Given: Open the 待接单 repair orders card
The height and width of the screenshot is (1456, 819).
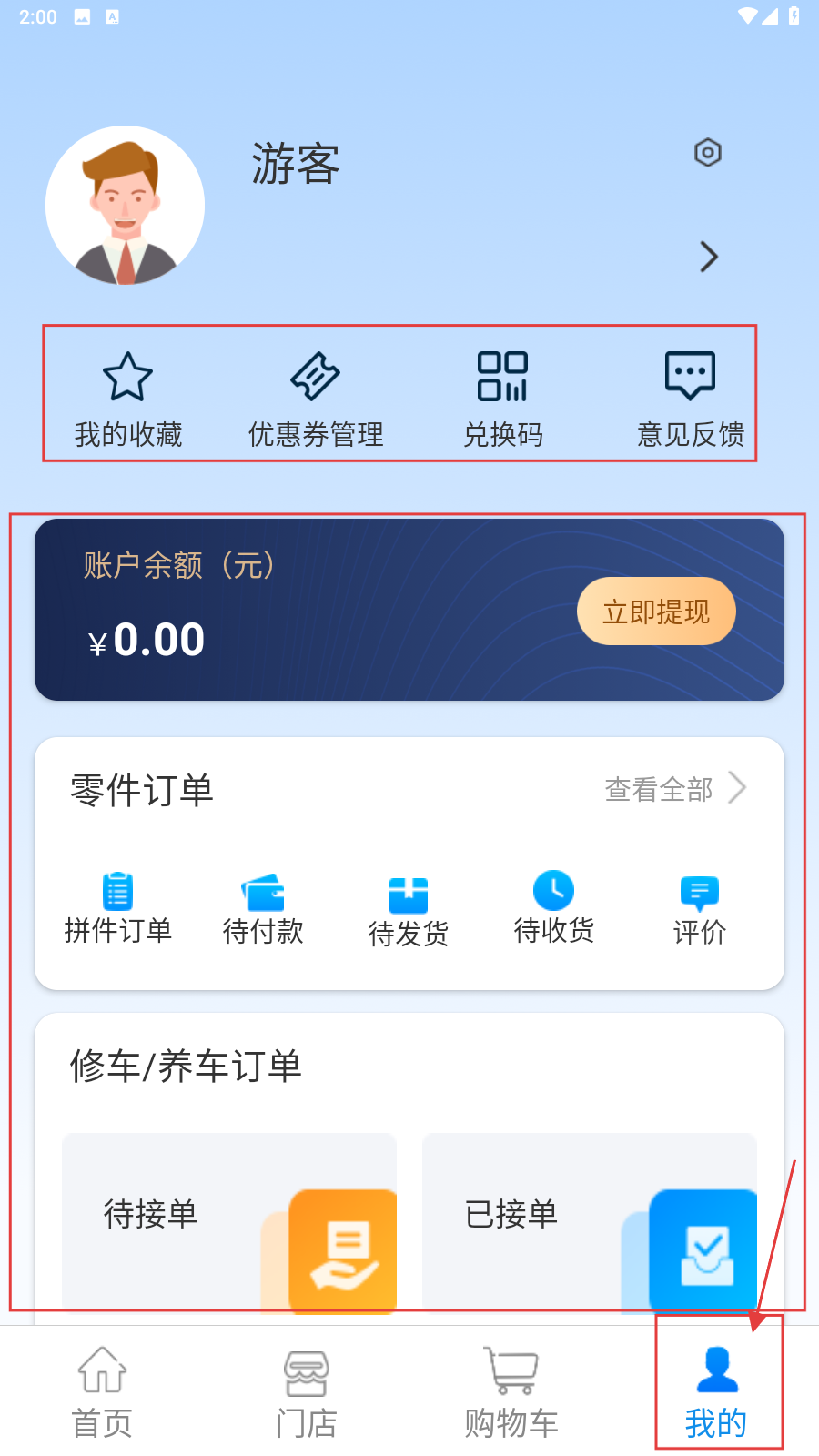Looking at the screenshot, I should pyautogui.click(x=229, y=1219).
